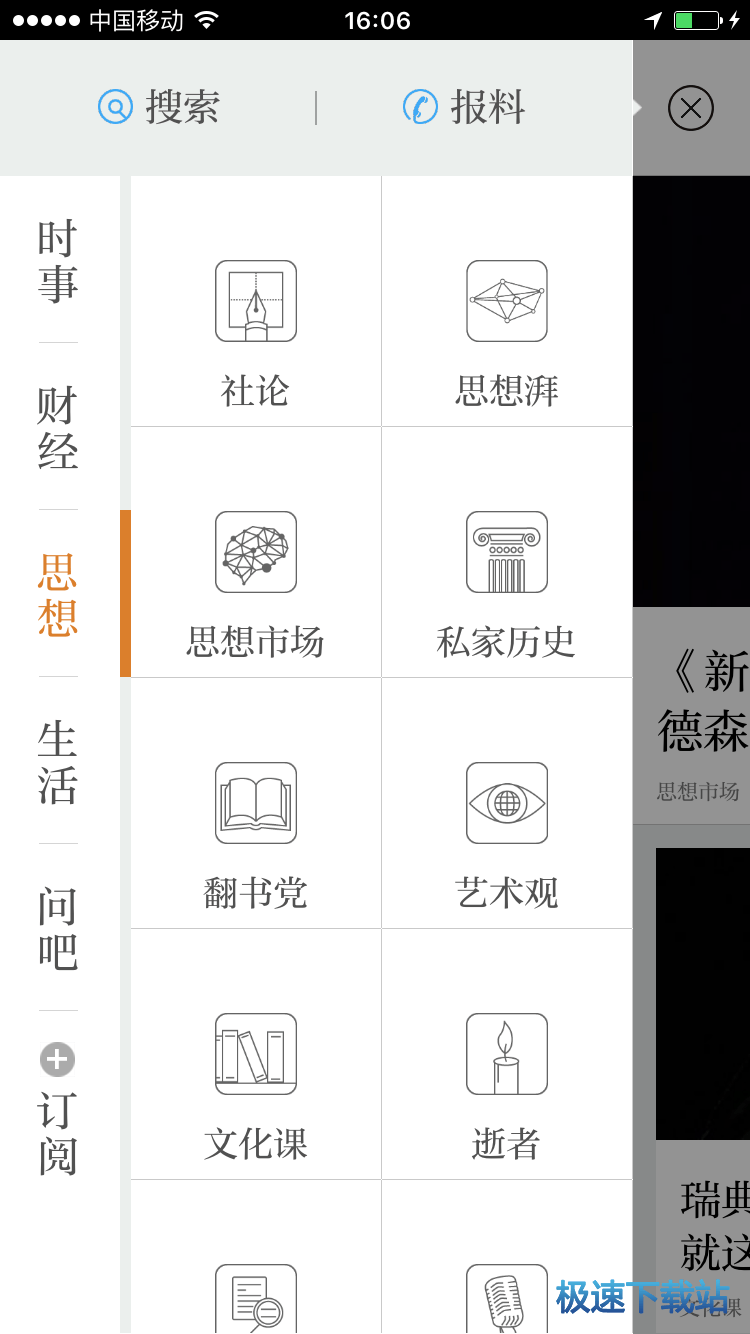The height and width of the screenshot is (1334, 750).
Task: Open the 逝者 channel
Action: pos(507,1083)
